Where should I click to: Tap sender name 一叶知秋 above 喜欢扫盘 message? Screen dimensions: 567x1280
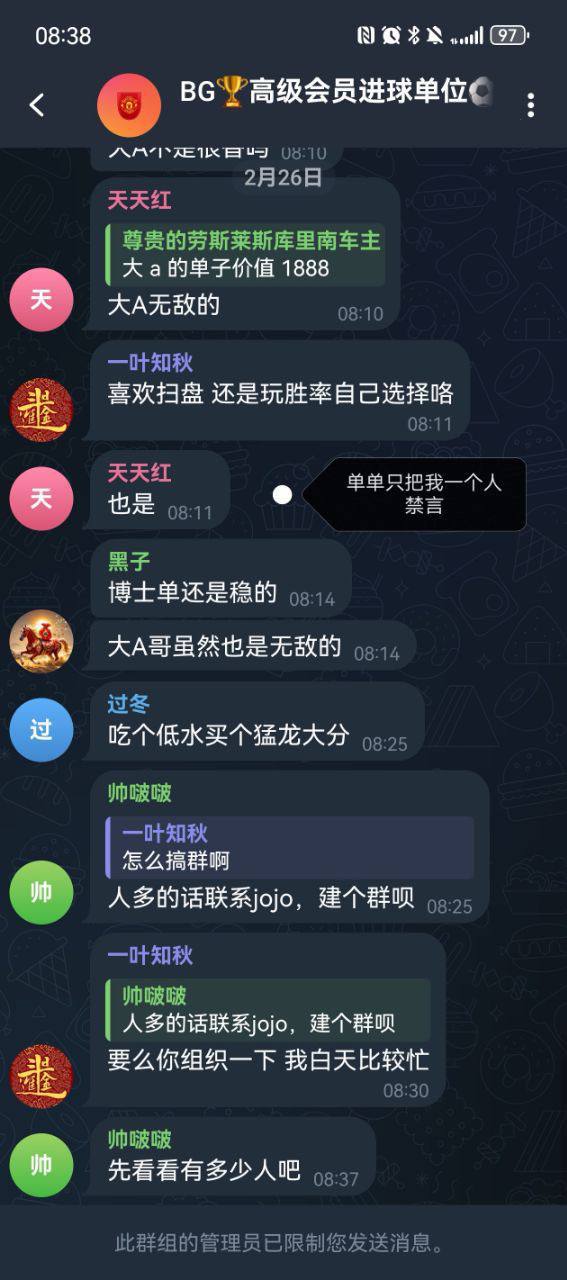tap(150, 363)
